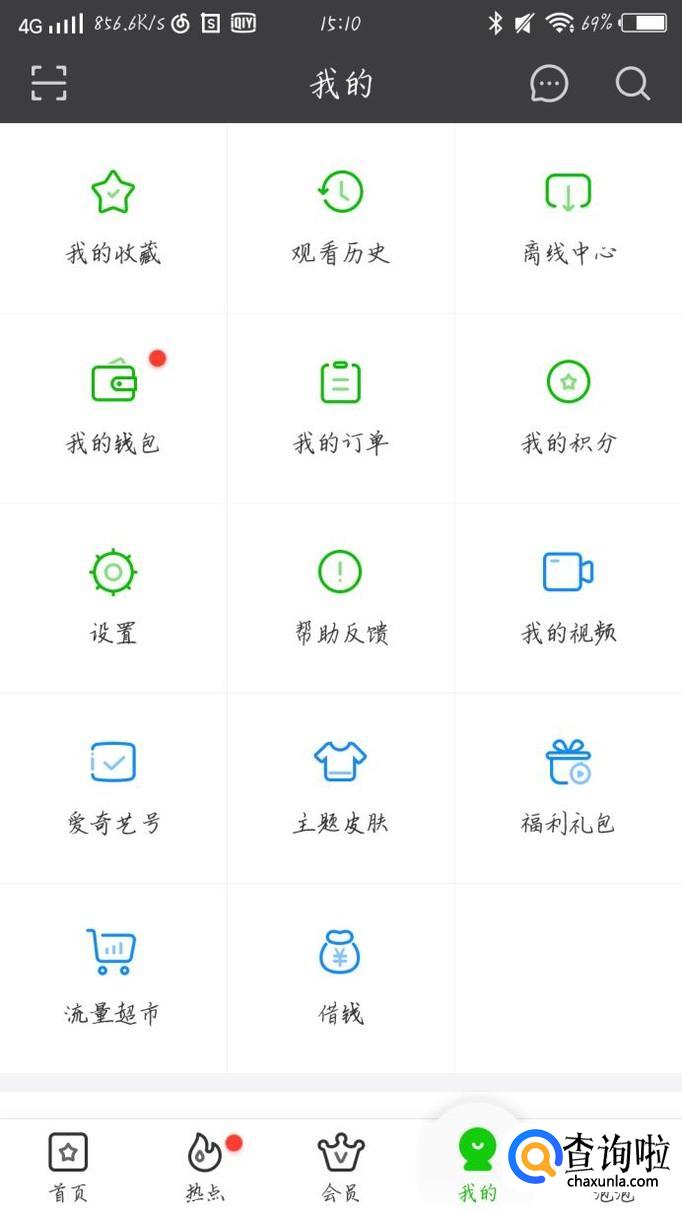
Task: Switch to the 热点 trending tab
Action: (x=205, y=1166)
